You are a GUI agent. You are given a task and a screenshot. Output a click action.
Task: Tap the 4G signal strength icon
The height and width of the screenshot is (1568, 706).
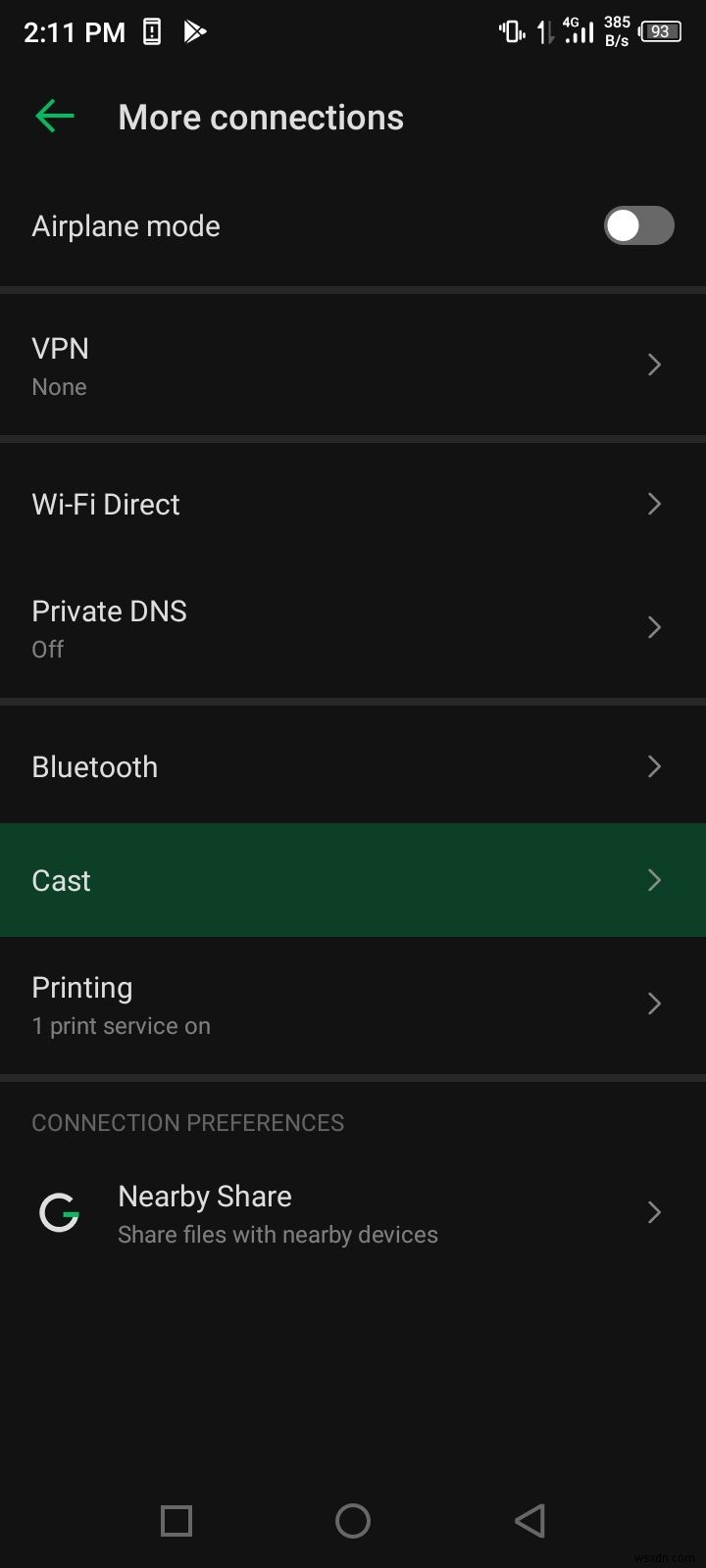(578, 30)
